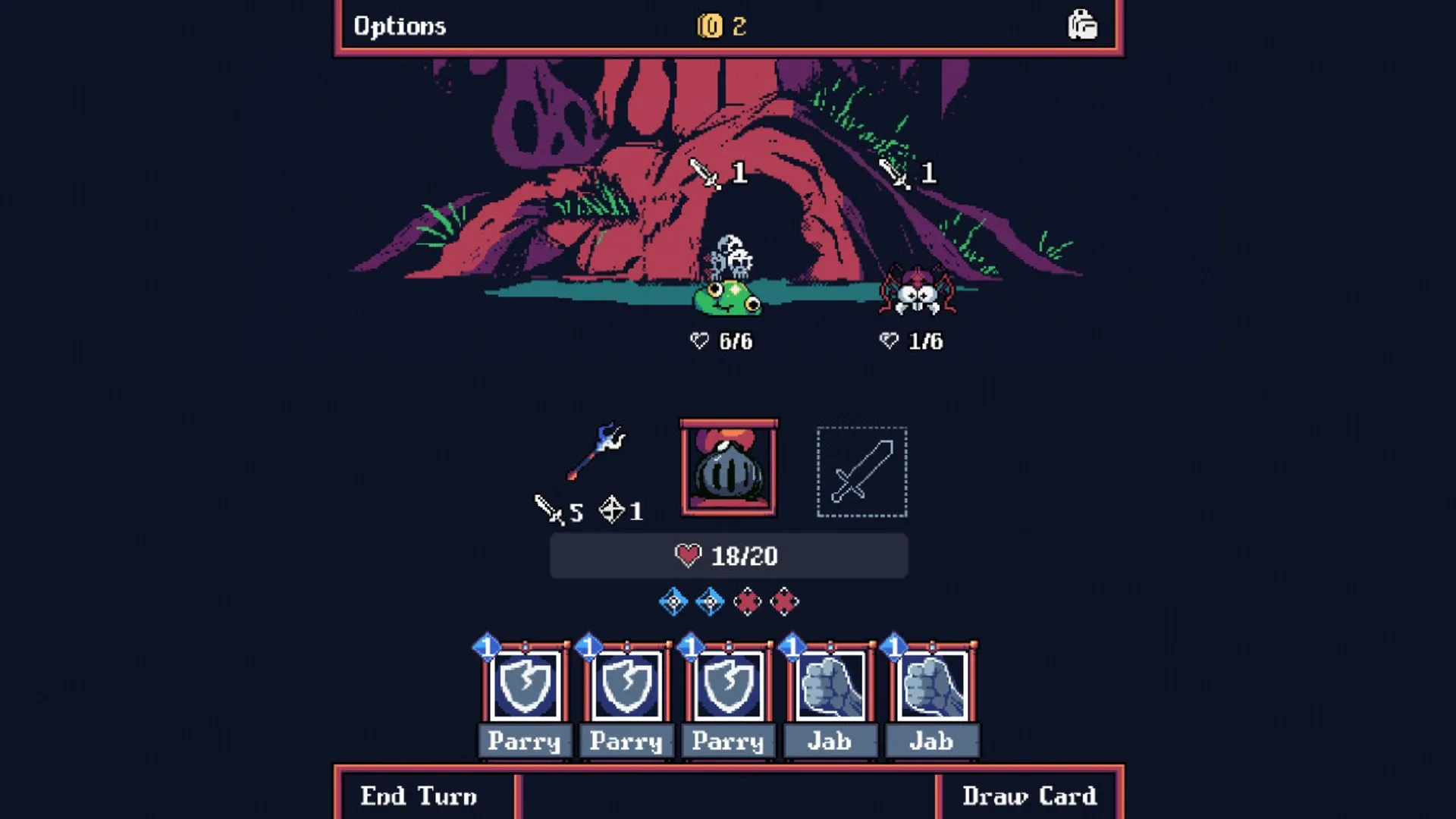The width and height of the screenshot is (1456, 819).
Task: Select the green slime enemy with 6/6 health
Action: (x=726, y=297)
